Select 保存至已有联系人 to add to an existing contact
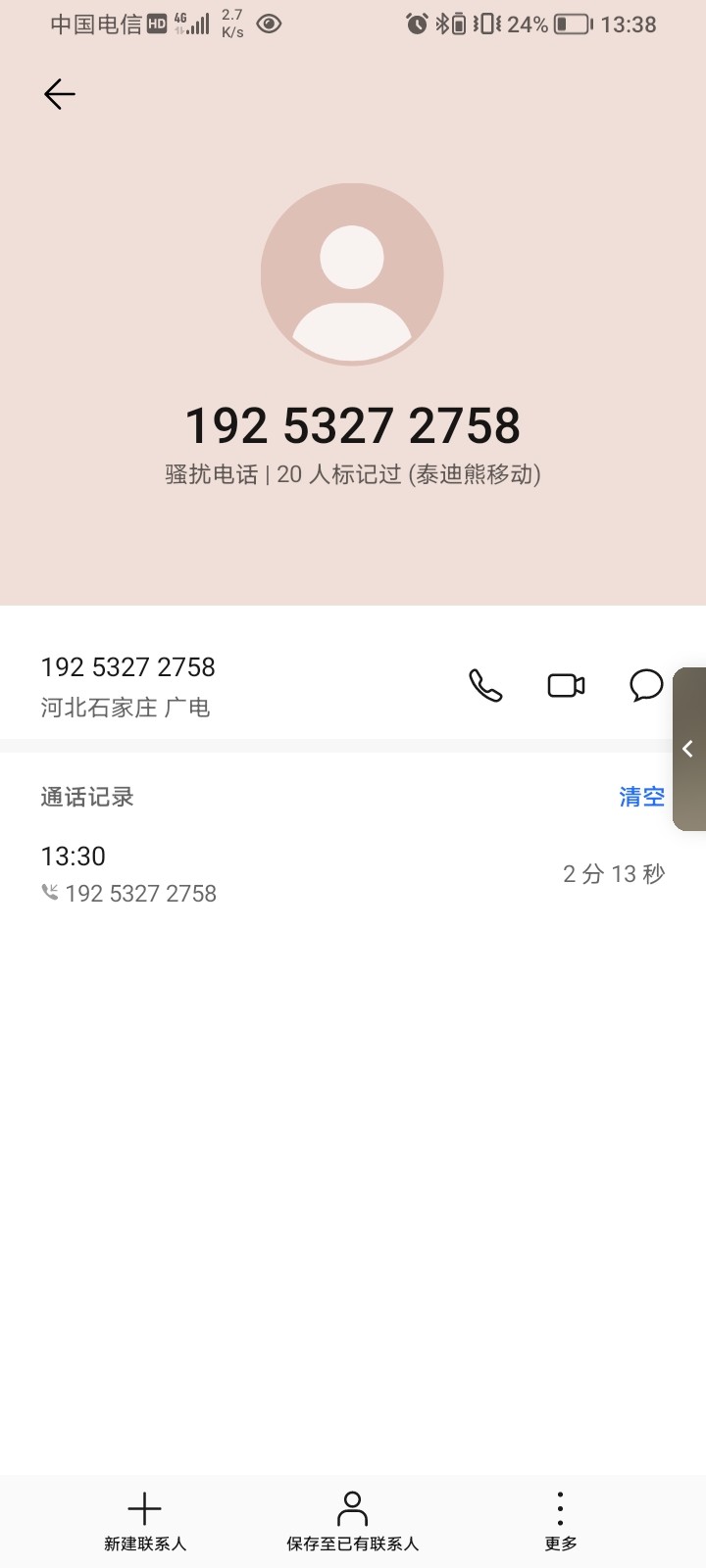The image size is (706, 1568). 352,1522
